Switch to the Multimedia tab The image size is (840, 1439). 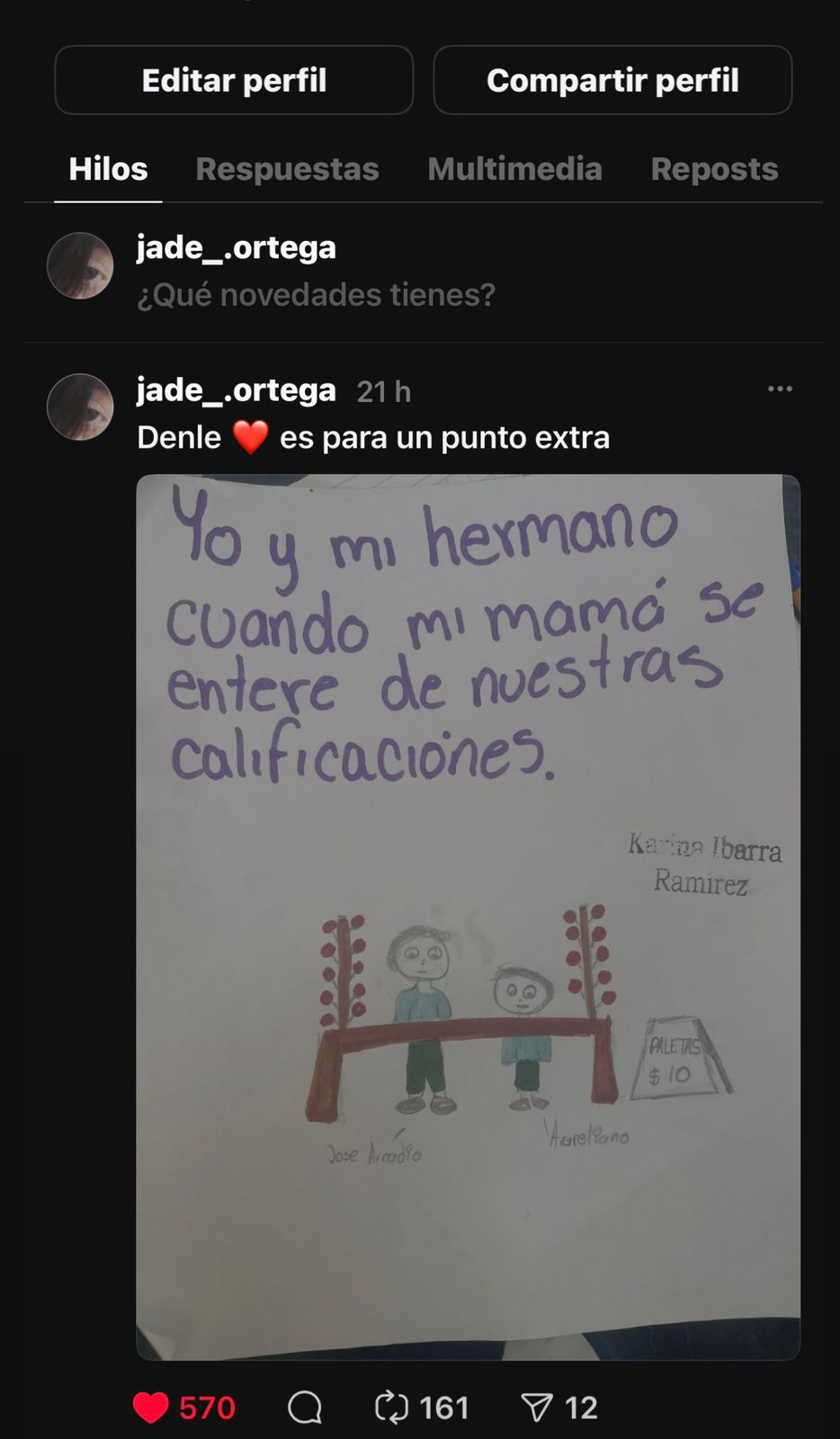point(514,169)
